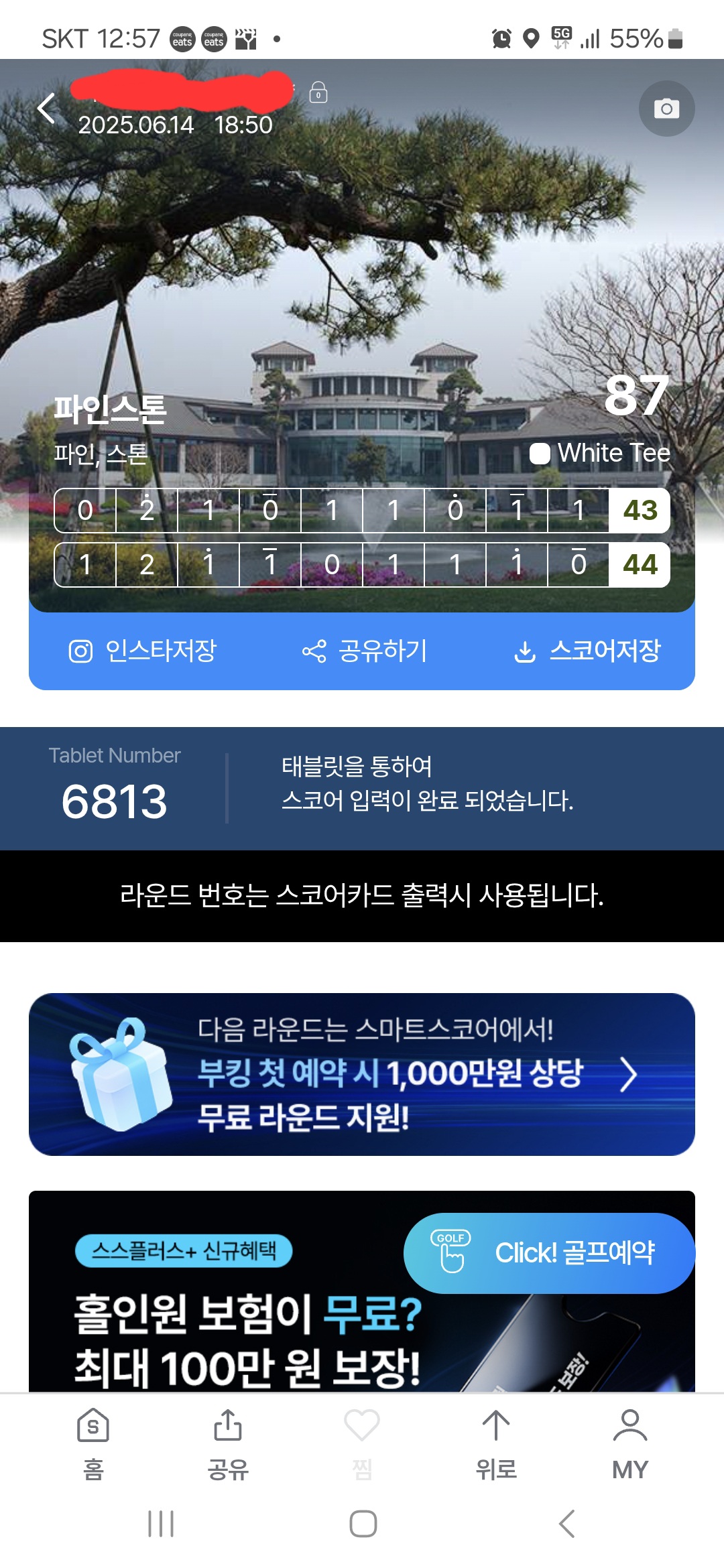Screen dimensions: 724x1568
Task: Open the MY profile tab
Action: tap(630, 1443)
